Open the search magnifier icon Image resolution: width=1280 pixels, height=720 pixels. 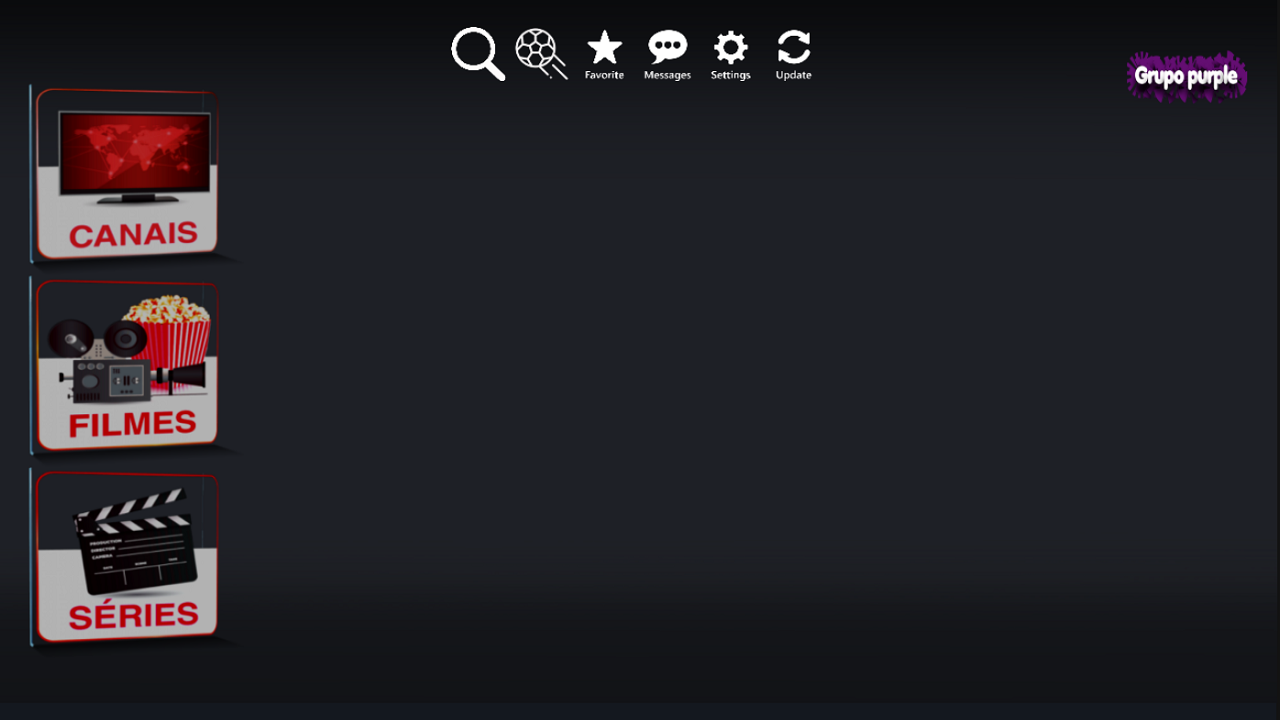point(477,53)
